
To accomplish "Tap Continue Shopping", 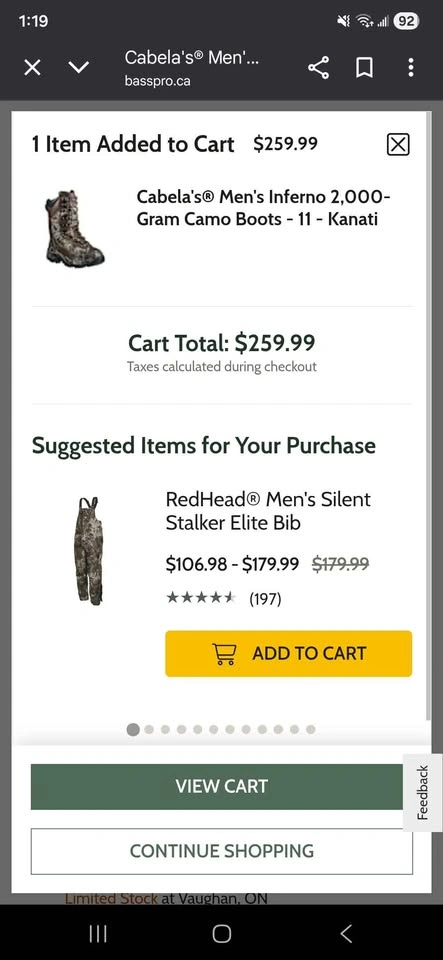I will pyautogui.click(x=222, y=851).
